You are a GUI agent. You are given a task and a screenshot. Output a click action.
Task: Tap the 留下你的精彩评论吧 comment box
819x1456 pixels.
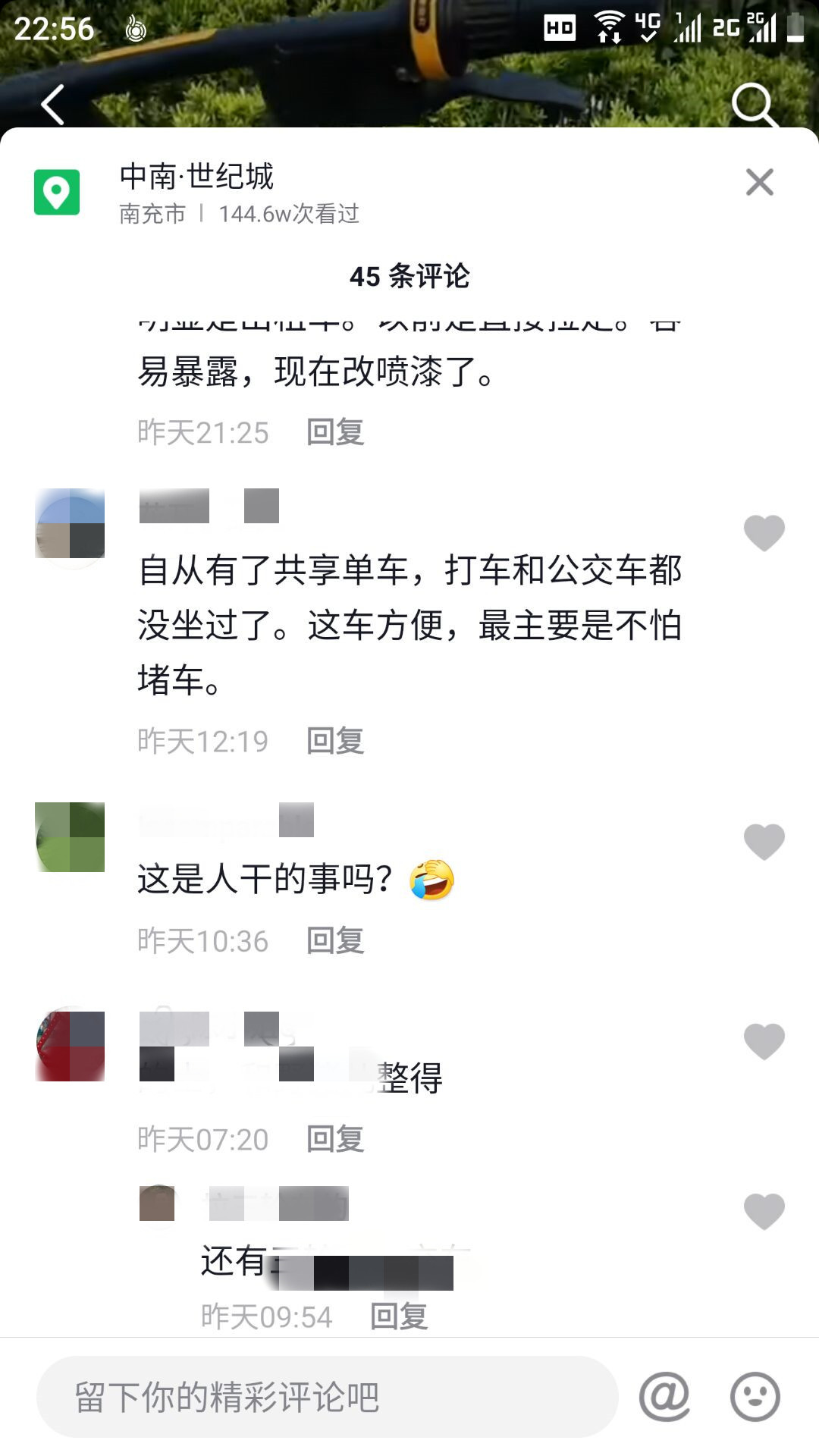pos(327,1397)
